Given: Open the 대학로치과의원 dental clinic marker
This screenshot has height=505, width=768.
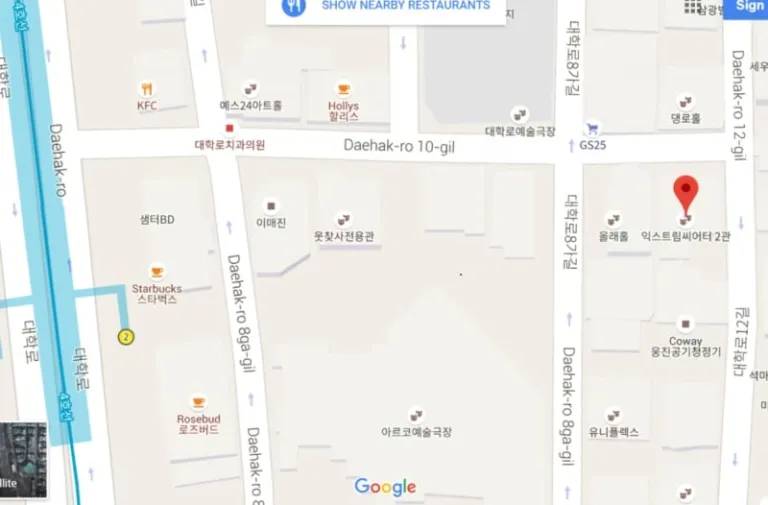Looking at the screenshot, I should pyautogui.click(x=230, y=129).
